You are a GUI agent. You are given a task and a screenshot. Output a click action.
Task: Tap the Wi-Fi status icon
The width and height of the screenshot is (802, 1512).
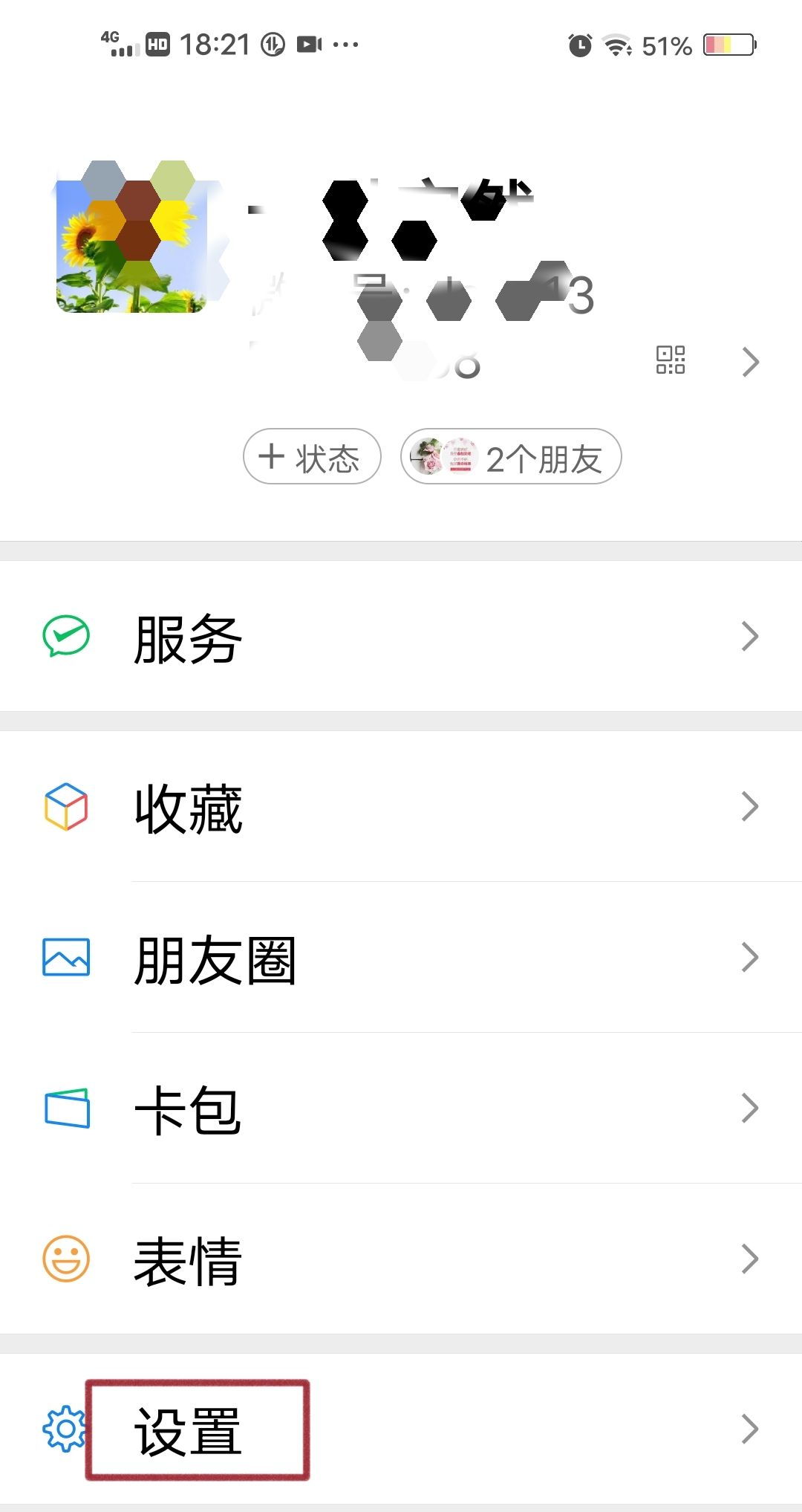(619, 45)
